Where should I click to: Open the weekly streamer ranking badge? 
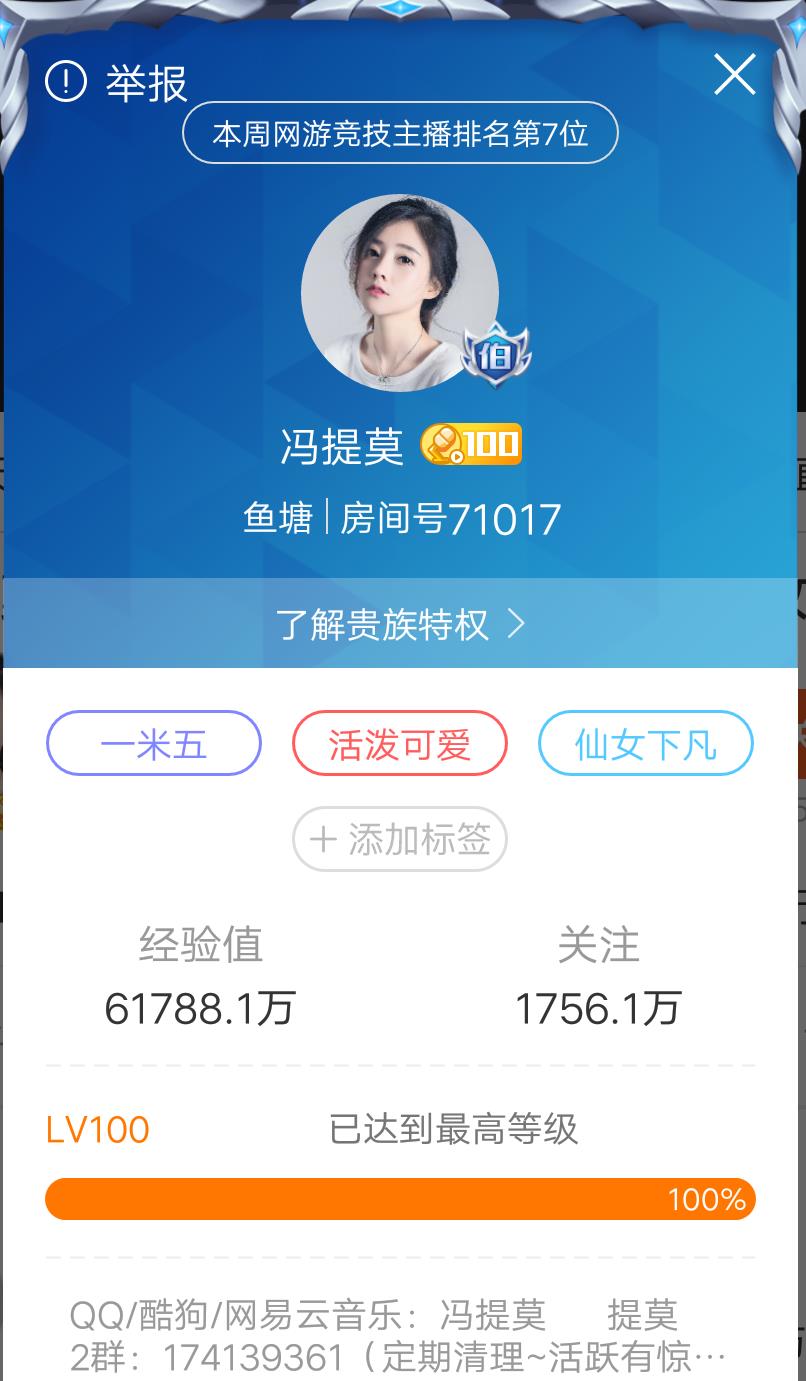pyautogui.click(x=400, y=133)
